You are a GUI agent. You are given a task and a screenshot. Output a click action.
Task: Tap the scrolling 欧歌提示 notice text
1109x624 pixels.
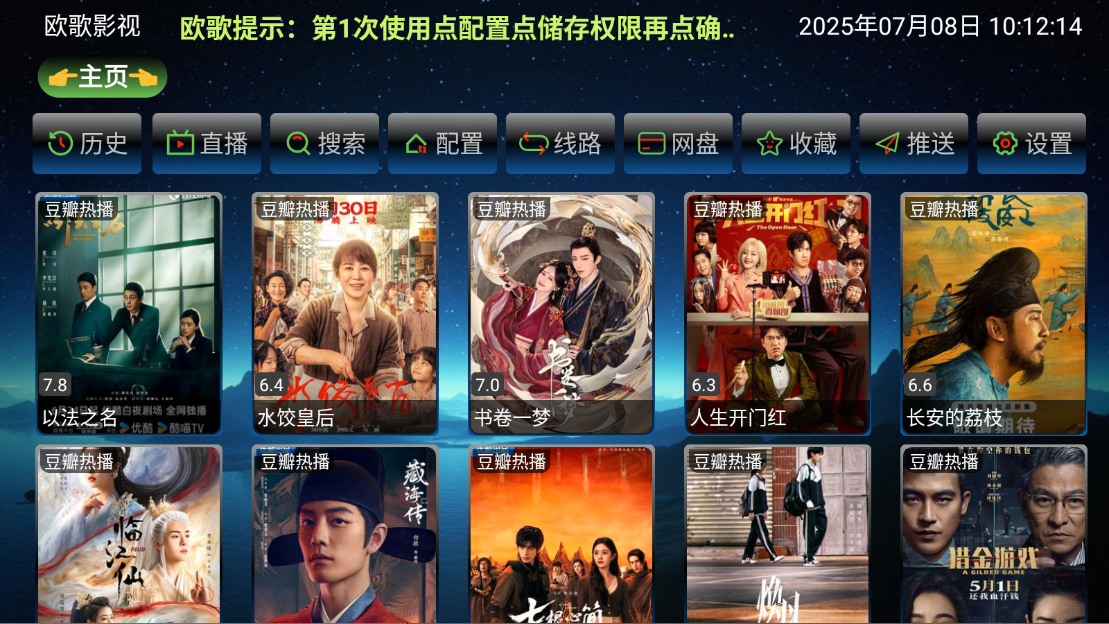coord(457,28)
